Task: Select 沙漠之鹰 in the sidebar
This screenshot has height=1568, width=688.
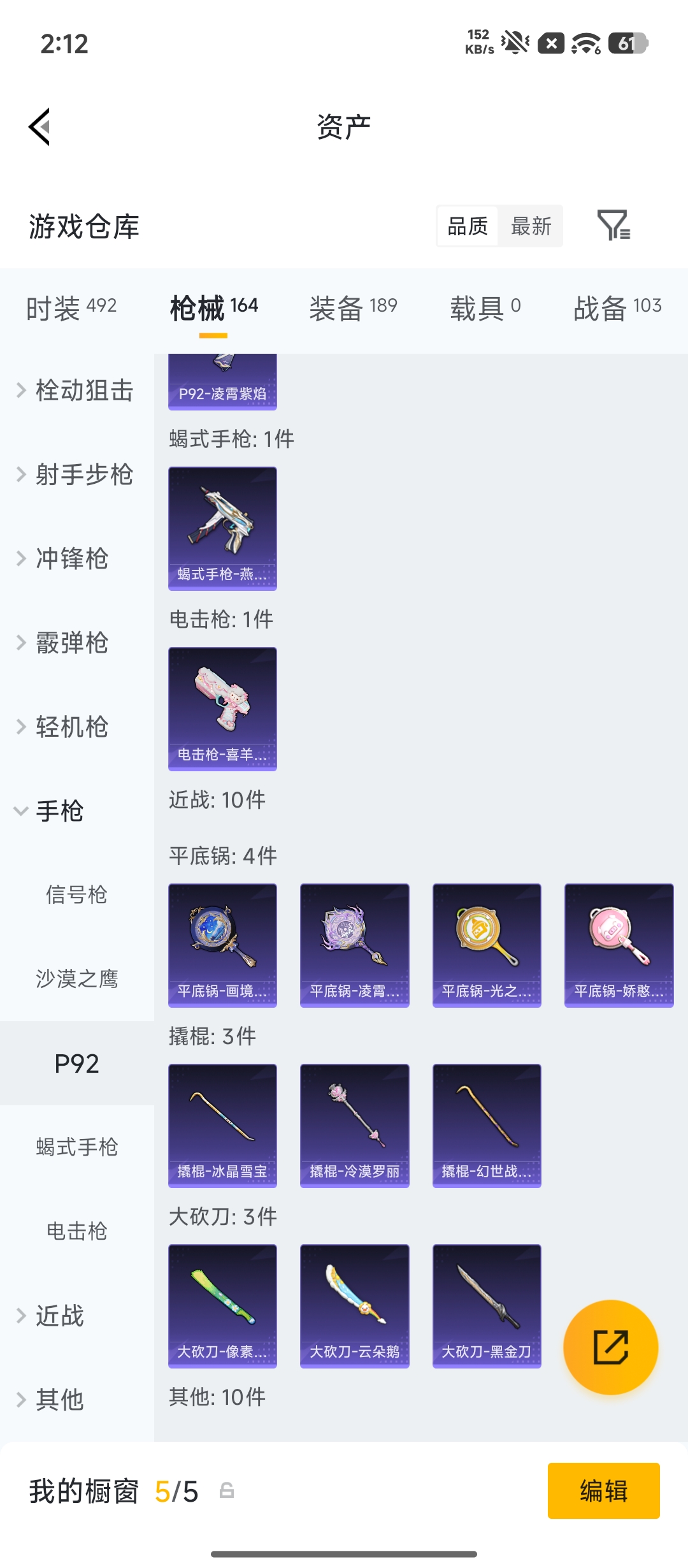Action: coord(77,980)
